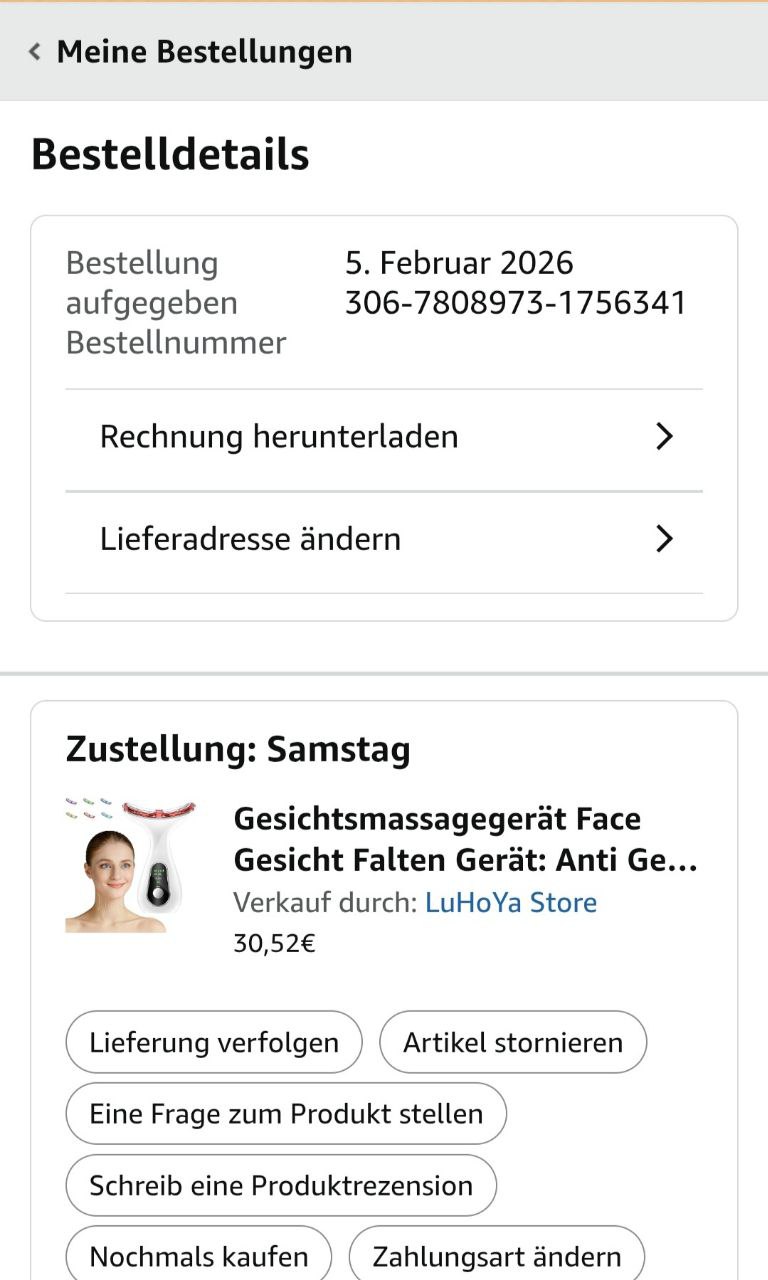This screenshot has width=768, height=1280.
Task: Track delivery with Lieferung verfolgen
Action: 214,1042
